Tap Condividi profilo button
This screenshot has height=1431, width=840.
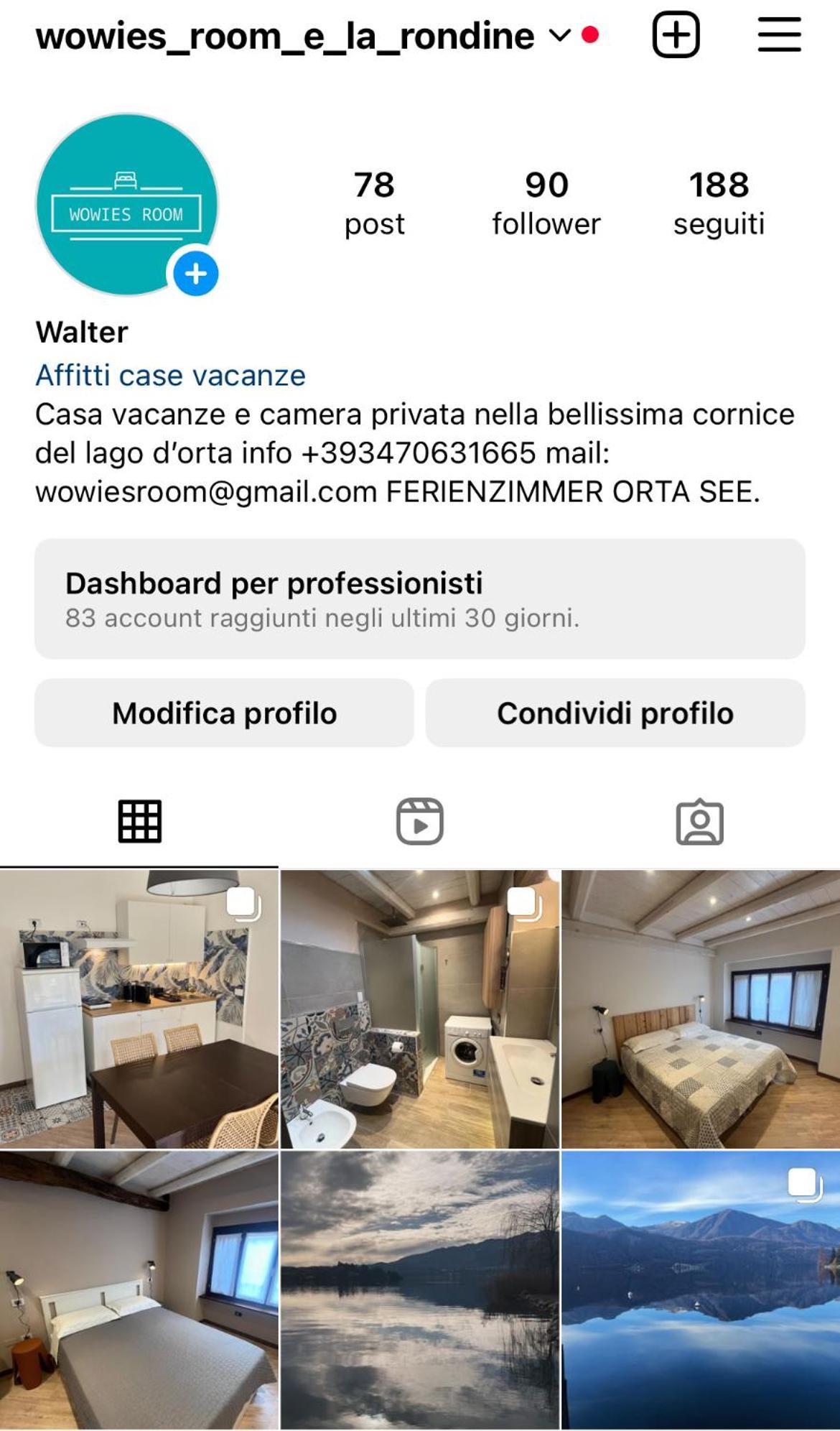tap(615, 713)
